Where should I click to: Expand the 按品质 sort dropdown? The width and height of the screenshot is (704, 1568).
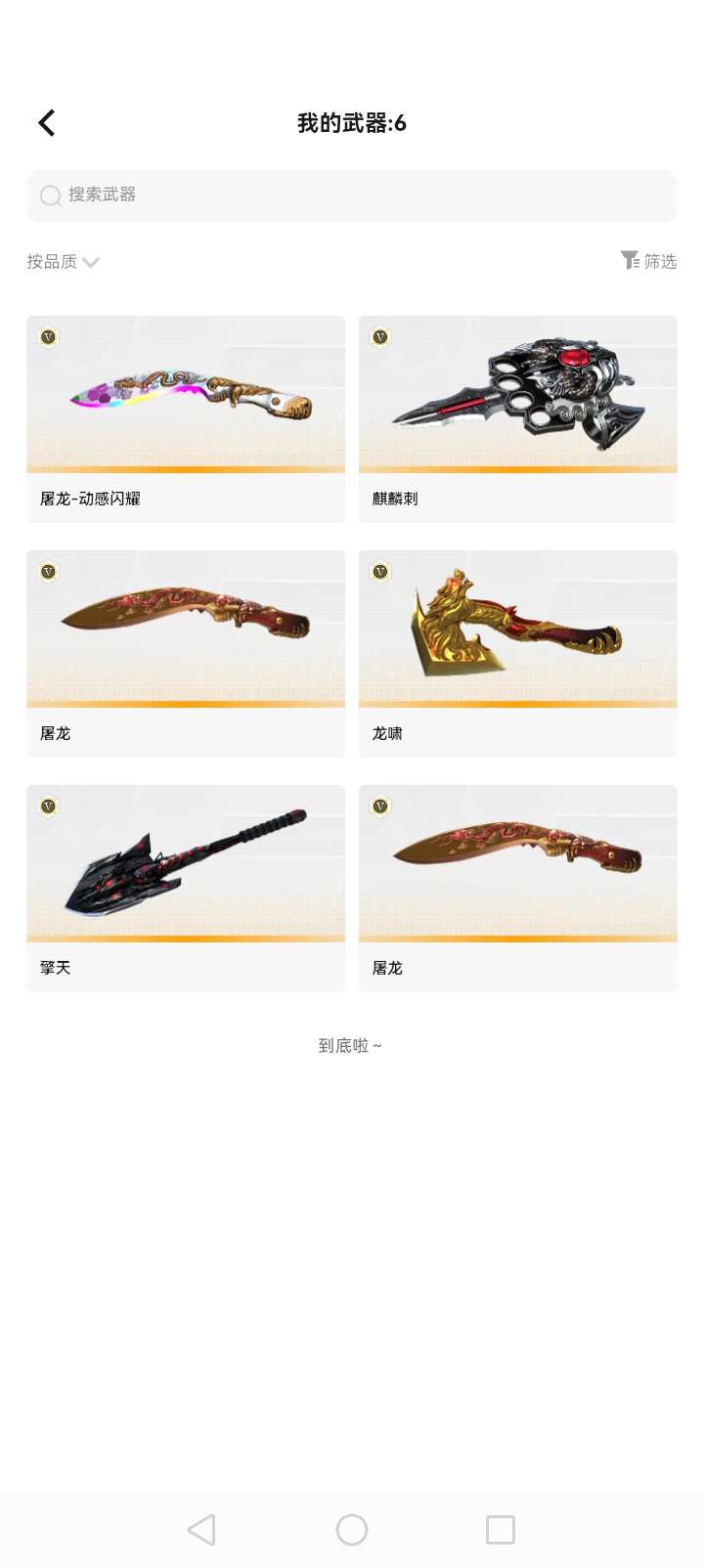point(64,262)
